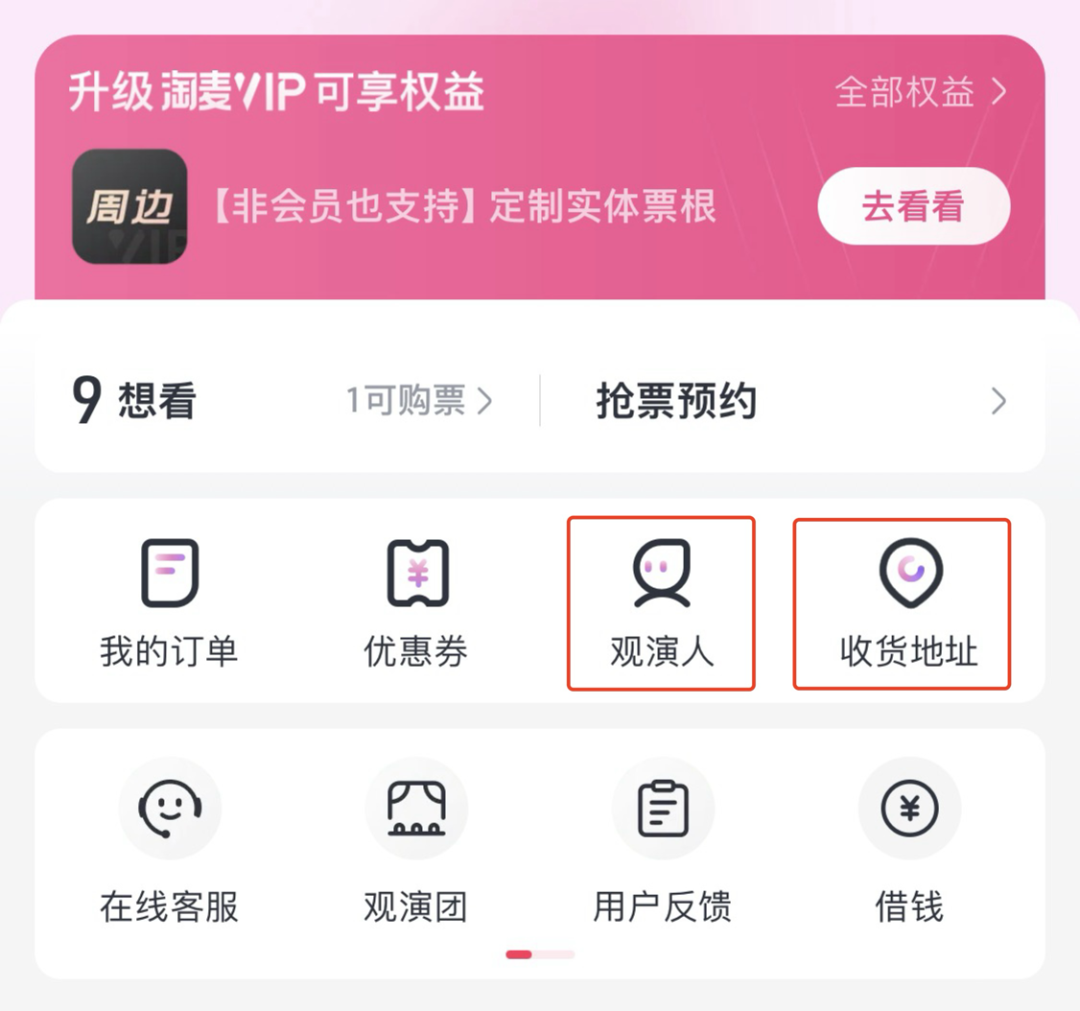
Task: Tap the 去看看 button
Action: (x=913, y=207)
